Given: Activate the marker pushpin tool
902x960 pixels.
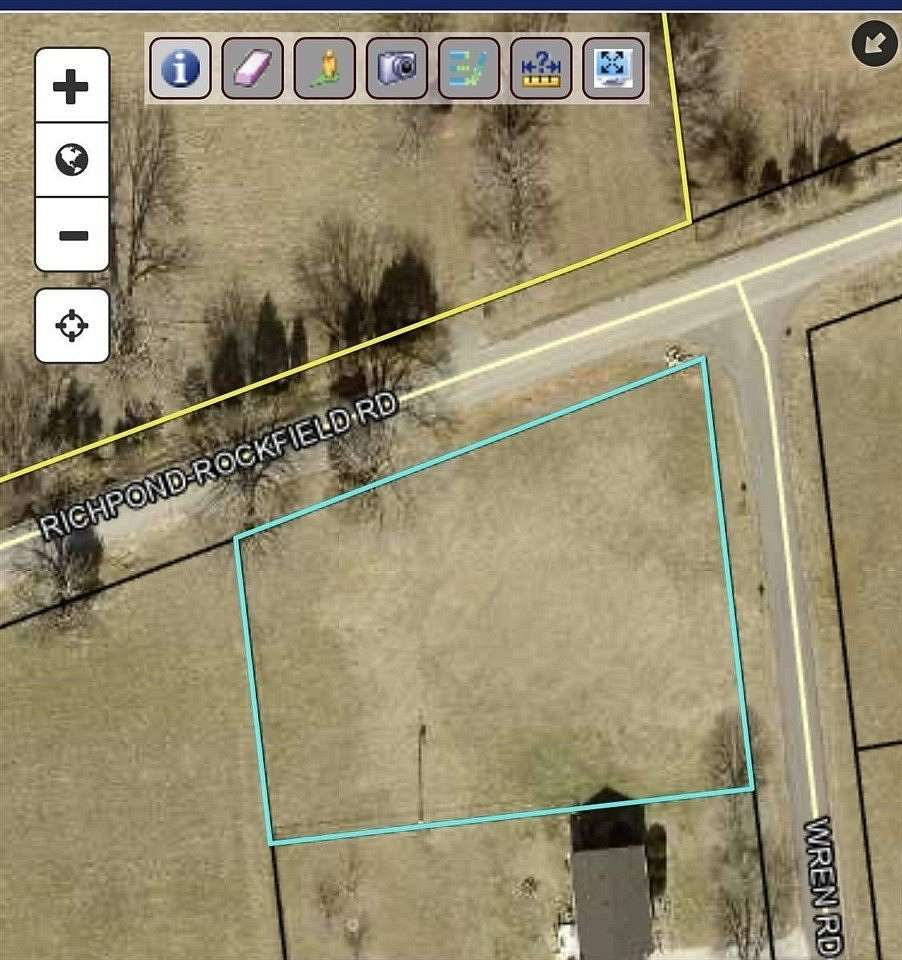Looking at the screenshot, I should click(x=323, y=68).
